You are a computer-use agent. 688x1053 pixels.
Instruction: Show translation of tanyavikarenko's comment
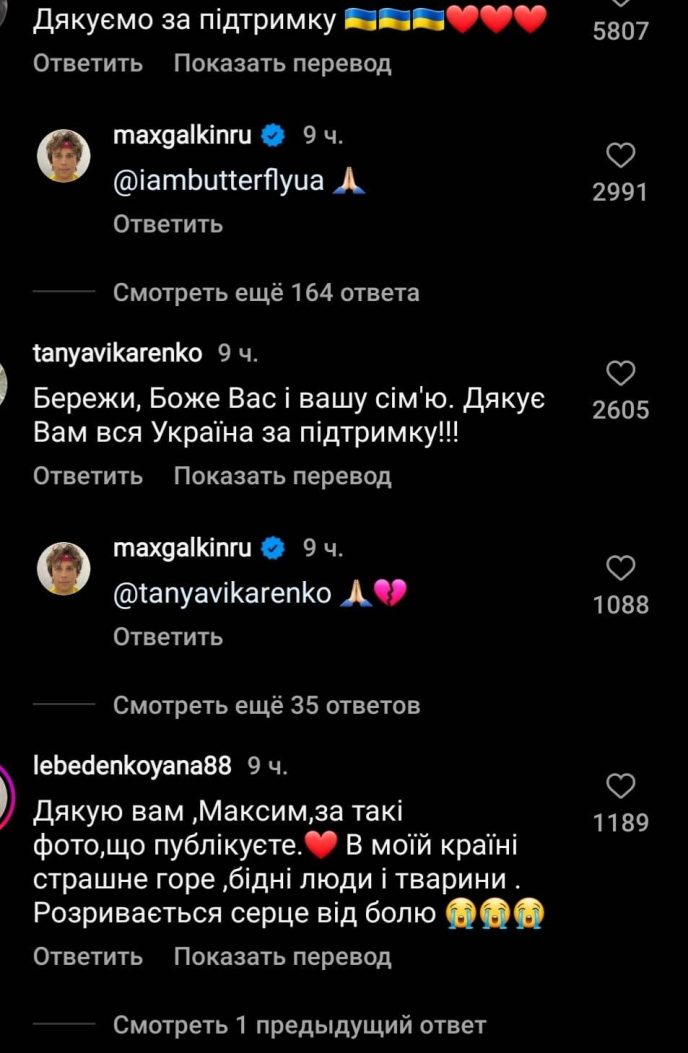point(282,476)
